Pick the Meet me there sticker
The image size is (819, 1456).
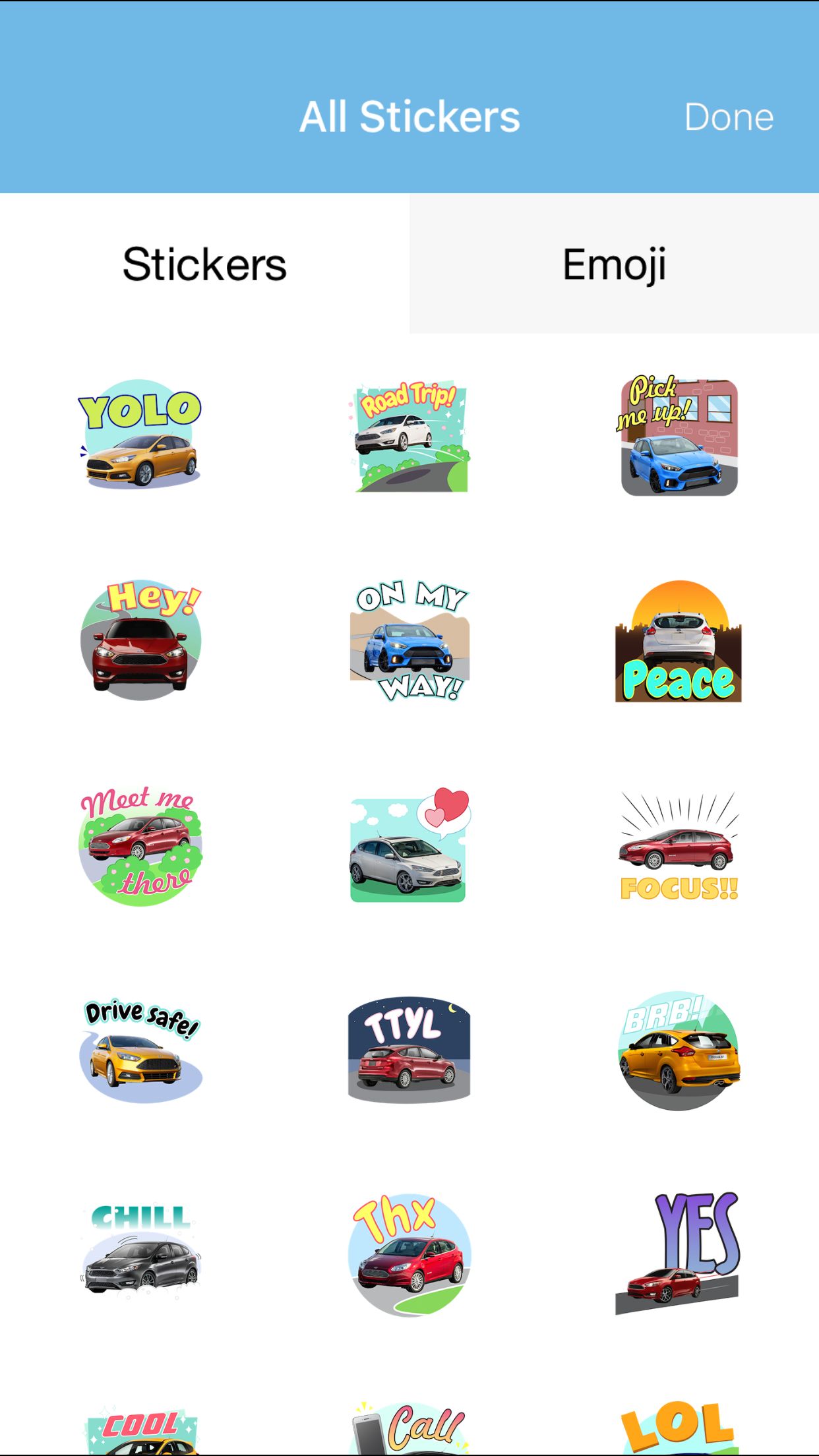[x=140, y=845]
